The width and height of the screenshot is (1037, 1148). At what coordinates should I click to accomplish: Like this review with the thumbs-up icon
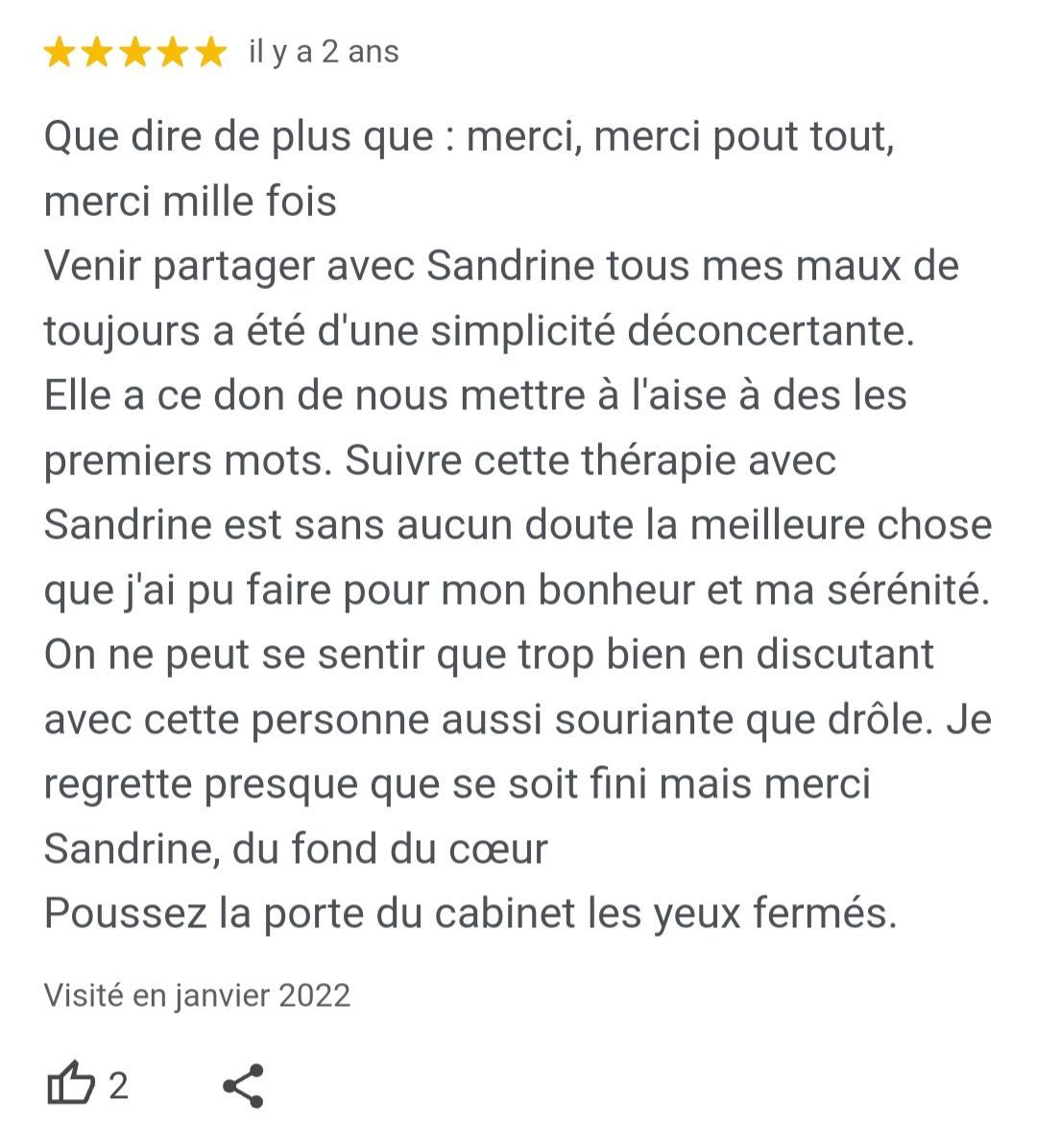pyautogui.click(x=71, y=1086)
